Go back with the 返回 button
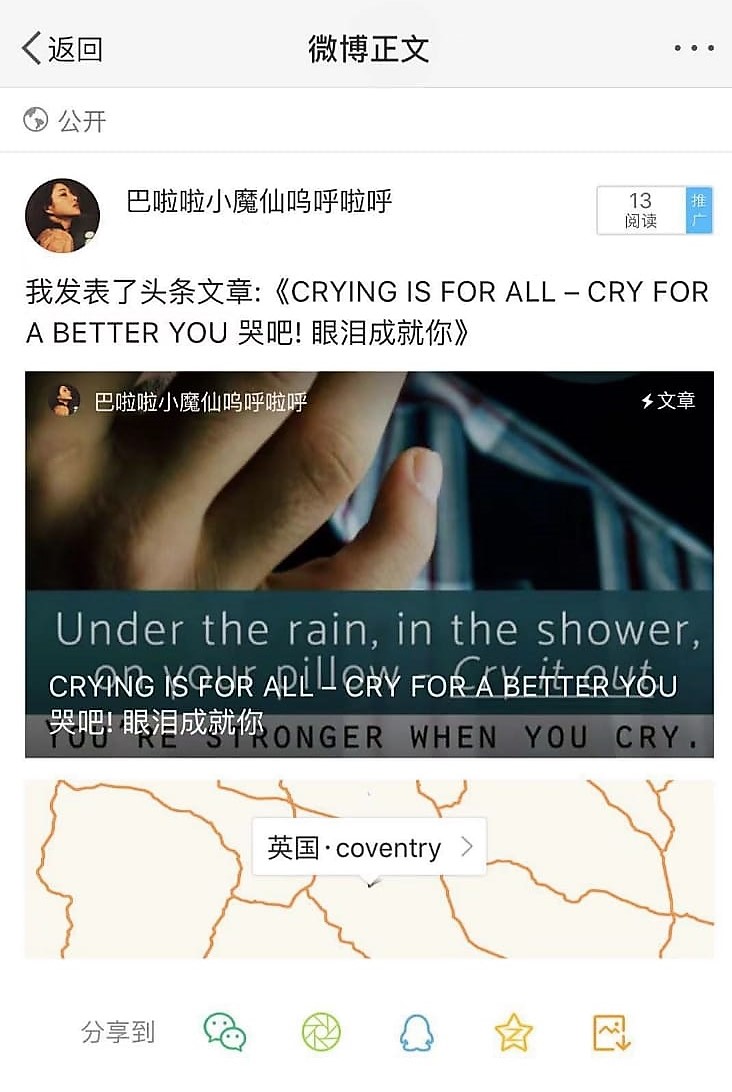This screenshot has width=732, height=1092. [x=62, y=48]
